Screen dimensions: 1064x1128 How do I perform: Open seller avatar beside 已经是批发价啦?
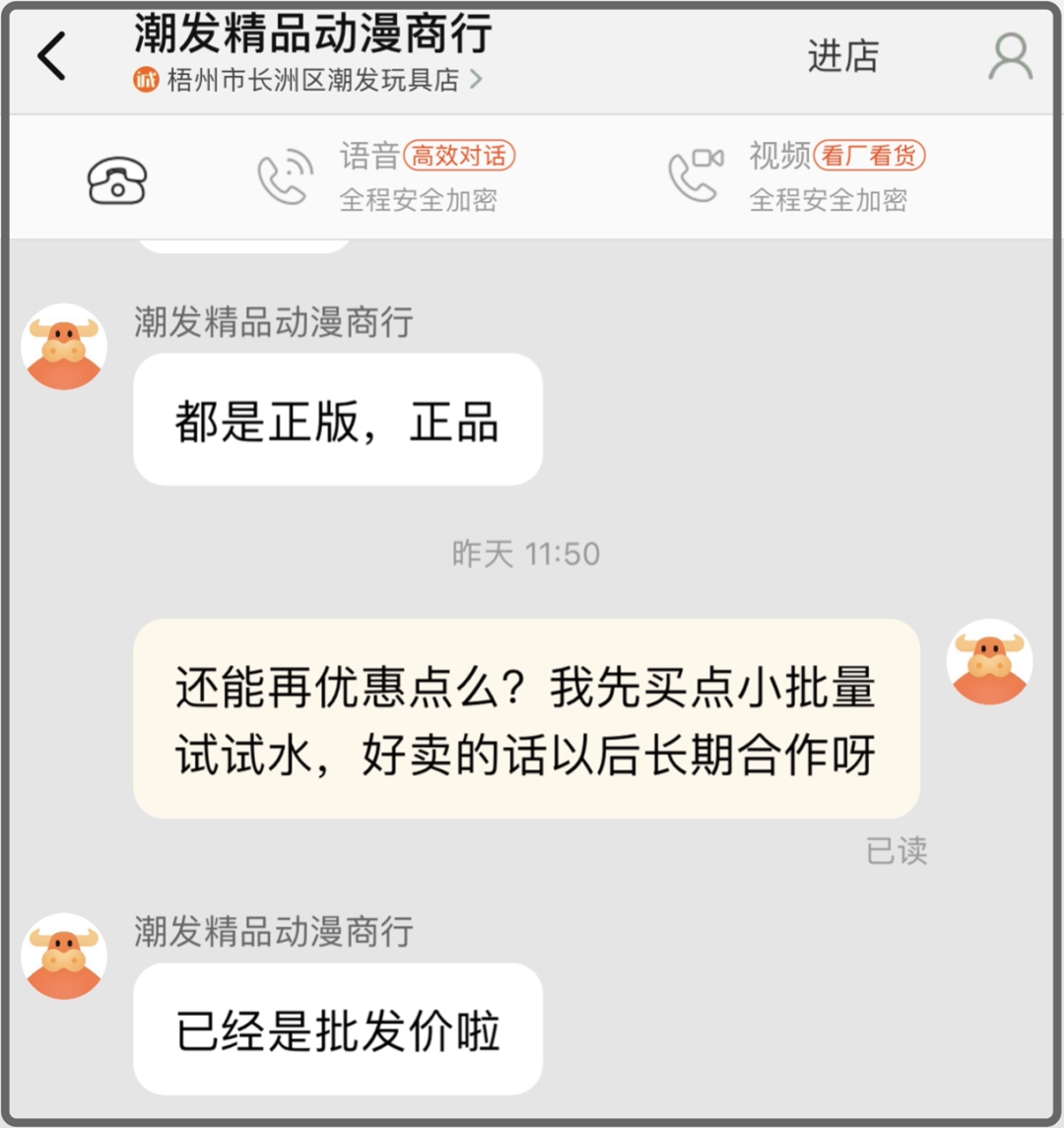pyautogui.click(x=64, y=957)
